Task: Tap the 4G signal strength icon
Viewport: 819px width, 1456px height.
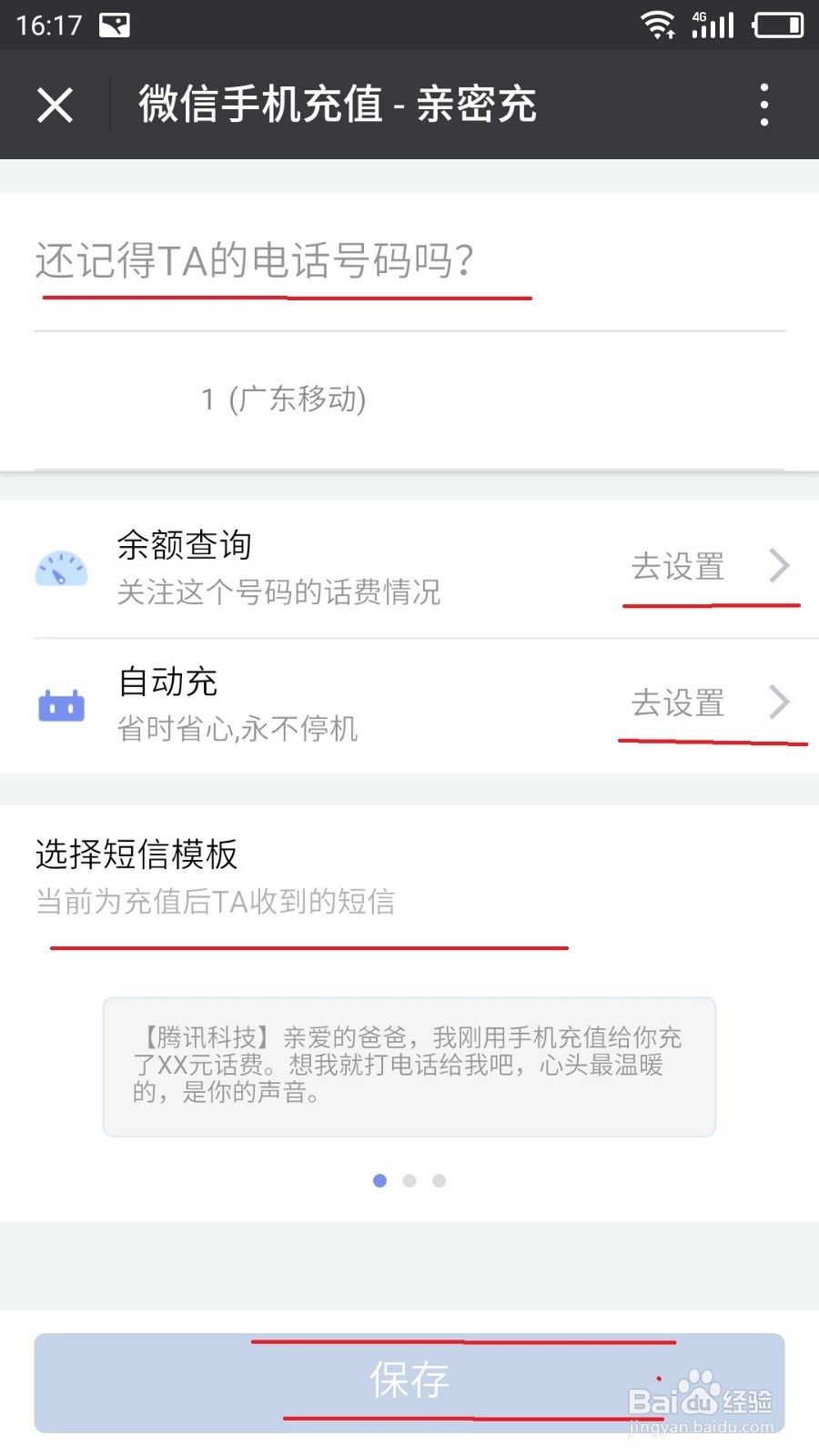Action: (x=714, y=25)
